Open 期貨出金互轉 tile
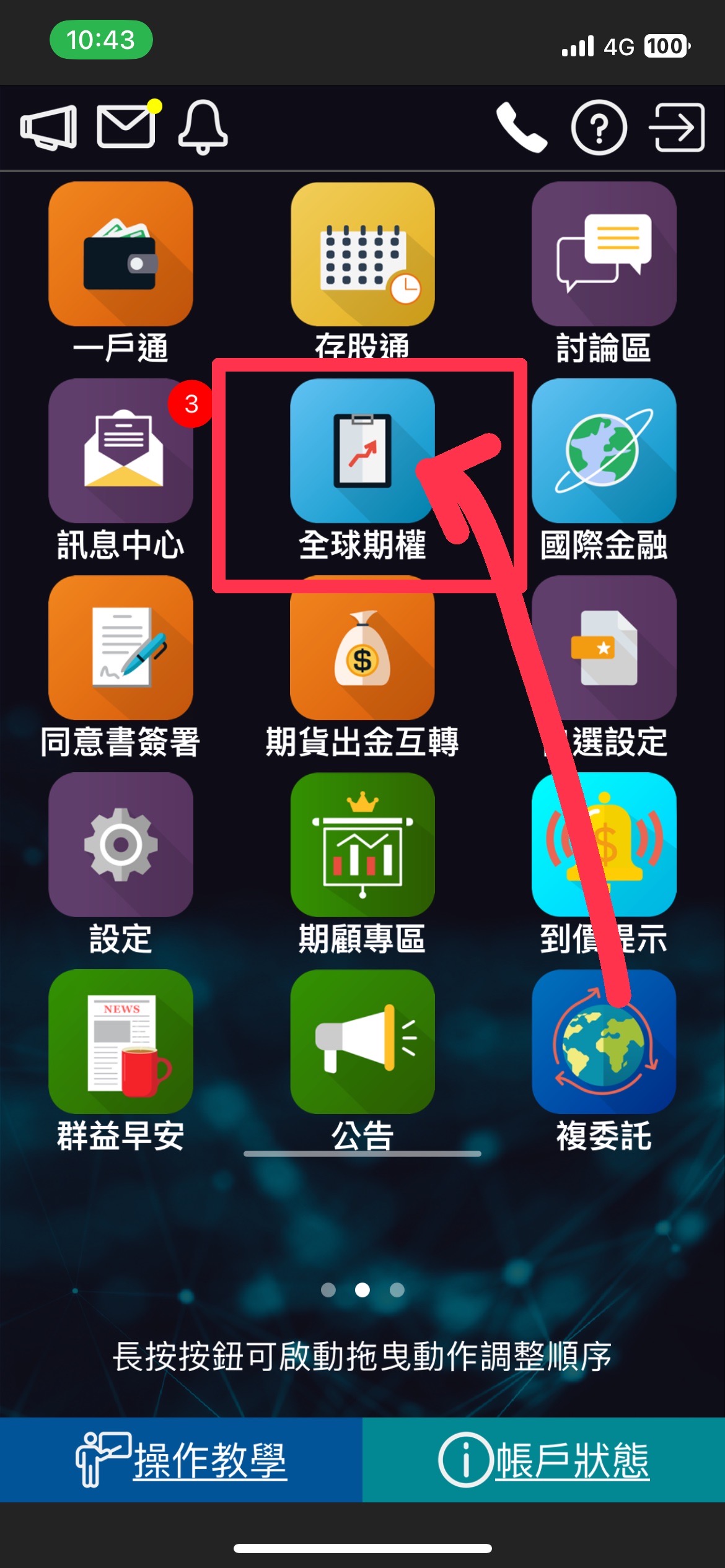The height and width of the screenshot is (1568, 725). coord(362,648)
